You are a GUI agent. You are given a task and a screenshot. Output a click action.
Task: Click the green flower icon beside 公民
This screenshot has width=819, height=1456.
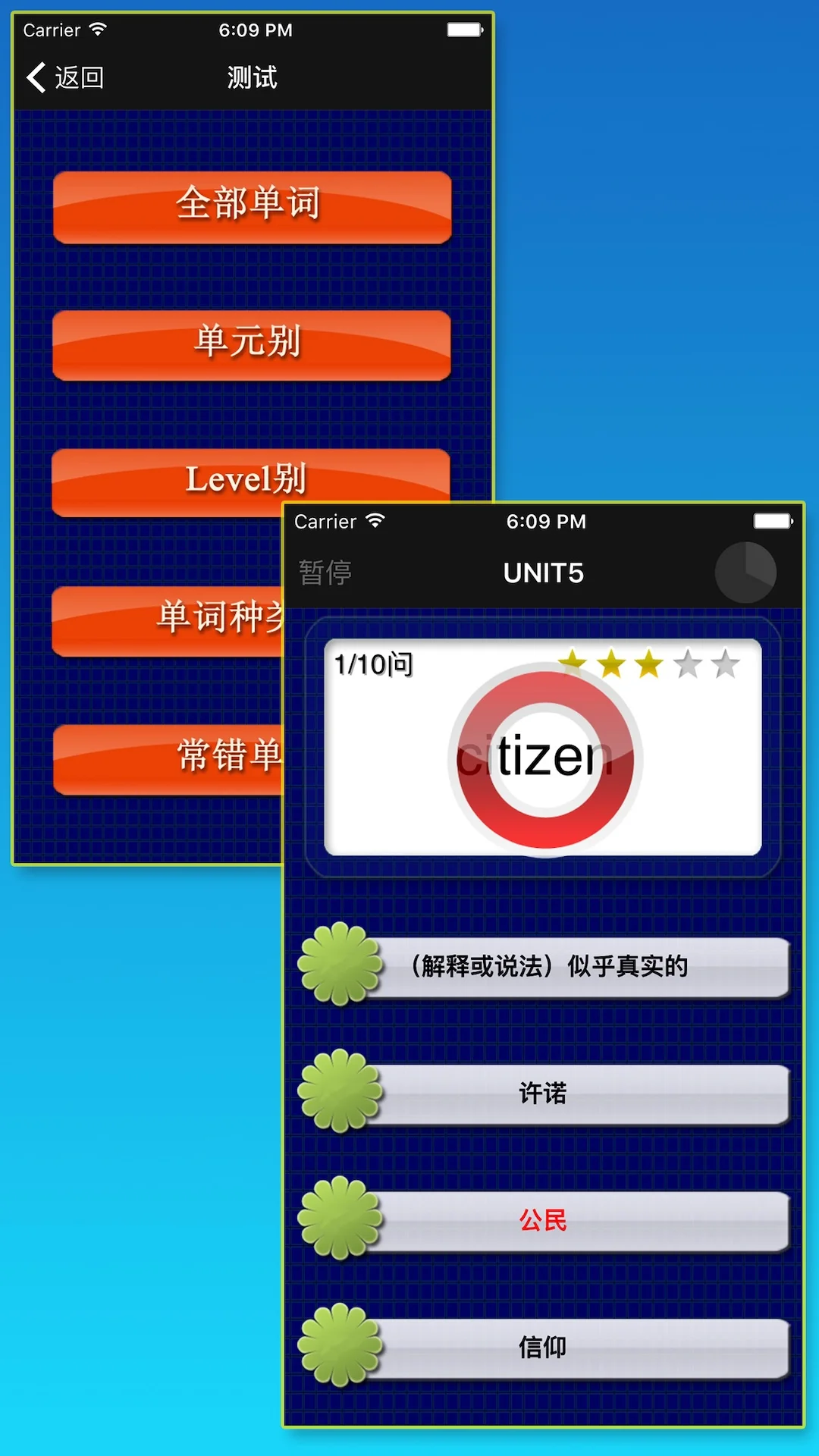[x=340, y=1217]
